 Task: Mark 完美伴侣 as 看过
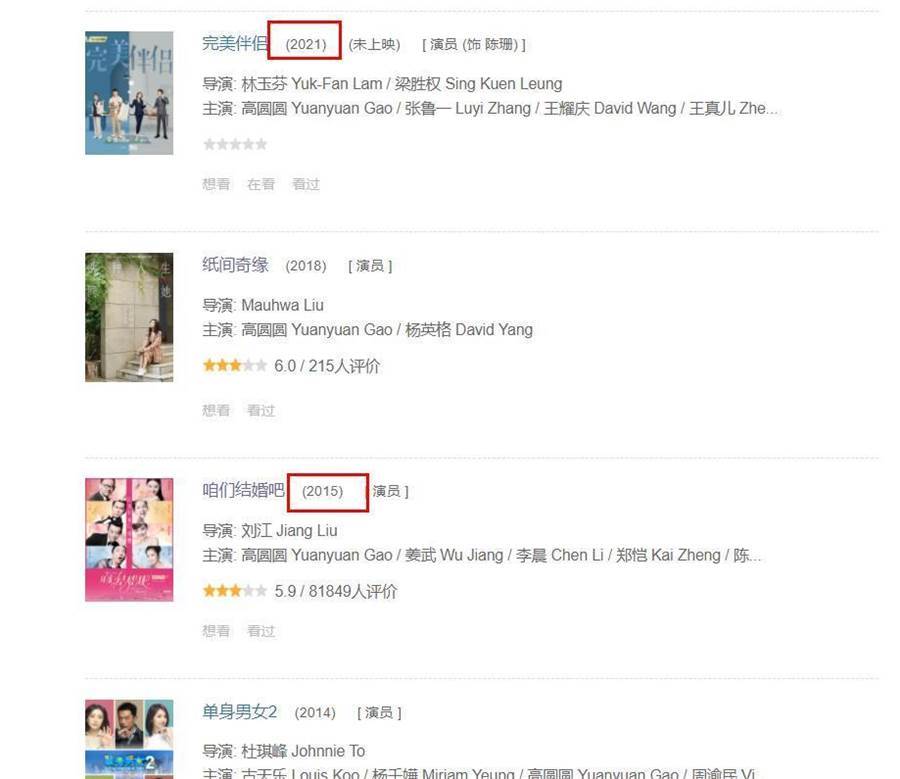coord(306,184)
